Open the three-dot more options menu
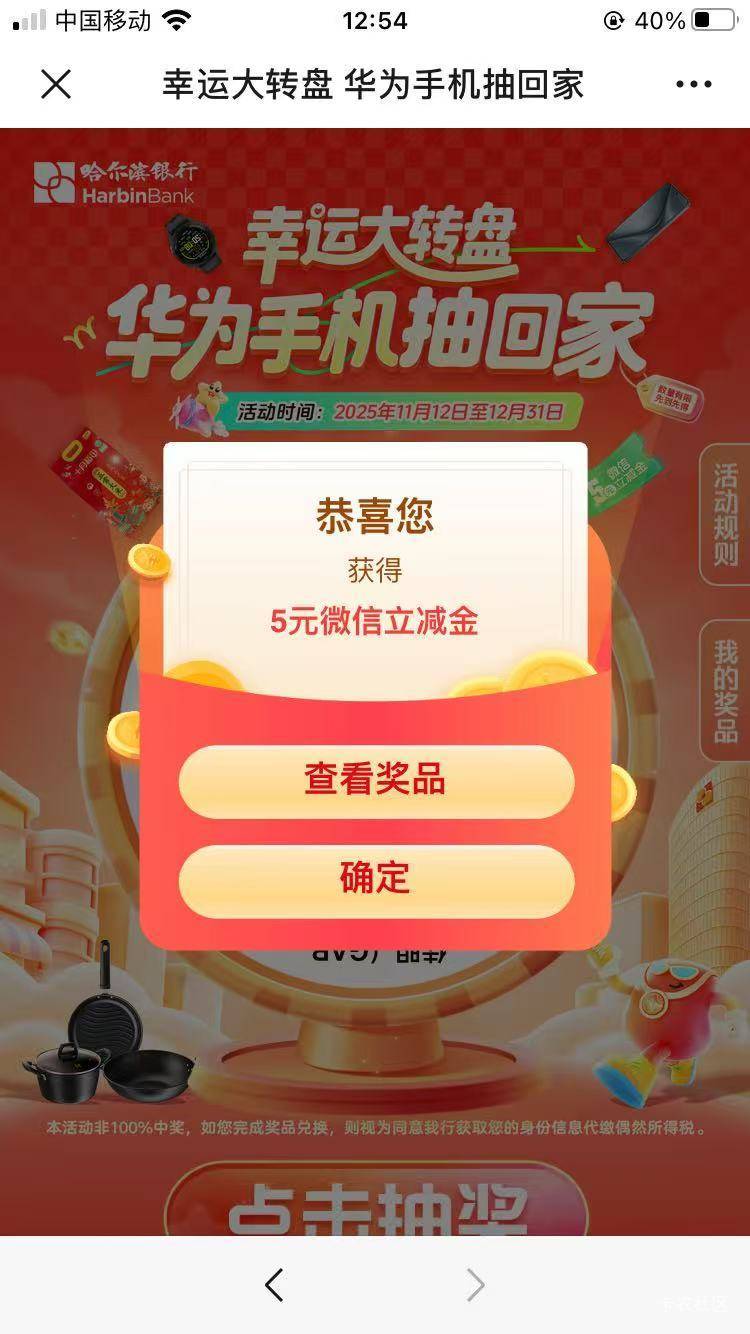This screenshot has height=1334, width=750. (x=694, y=85)
